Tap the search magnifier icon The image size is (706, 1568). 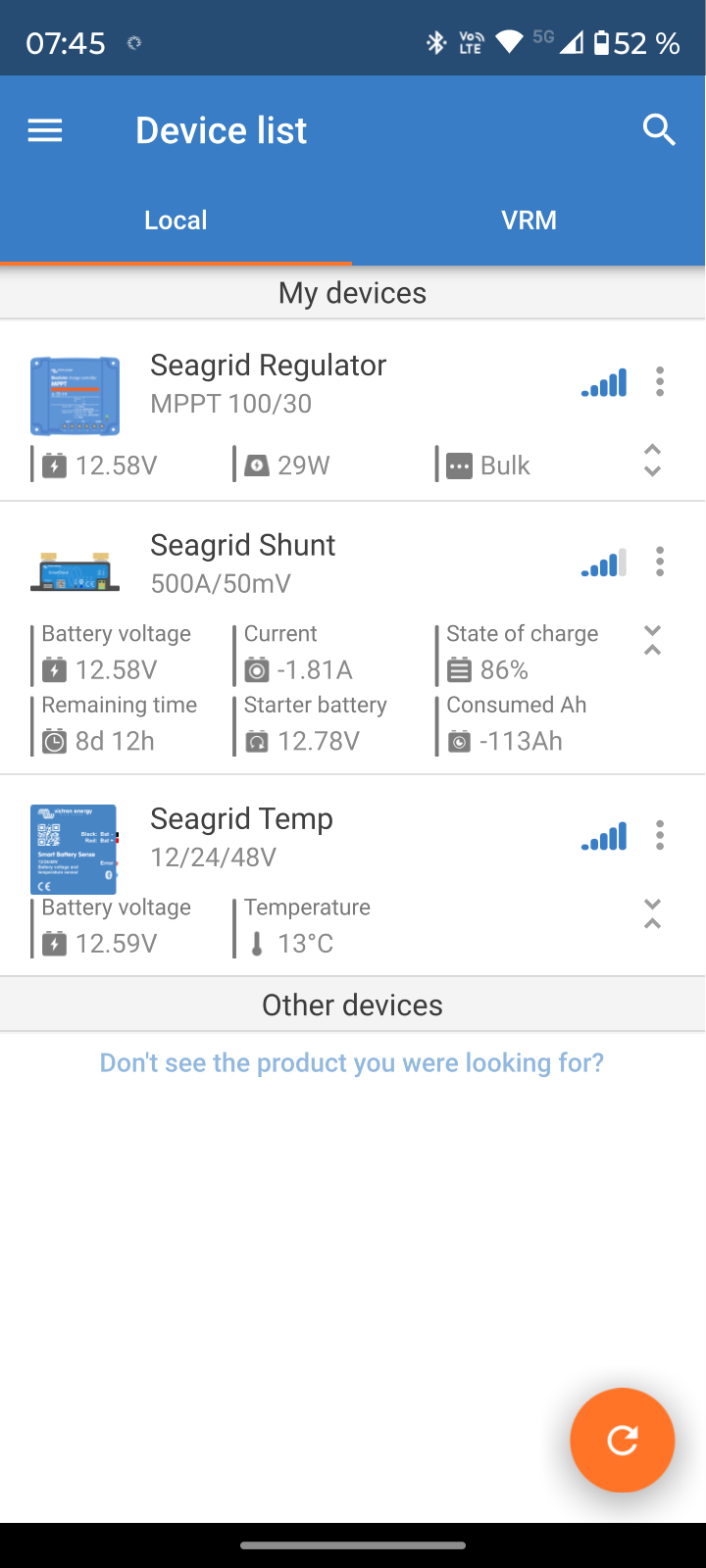(659, 129)
